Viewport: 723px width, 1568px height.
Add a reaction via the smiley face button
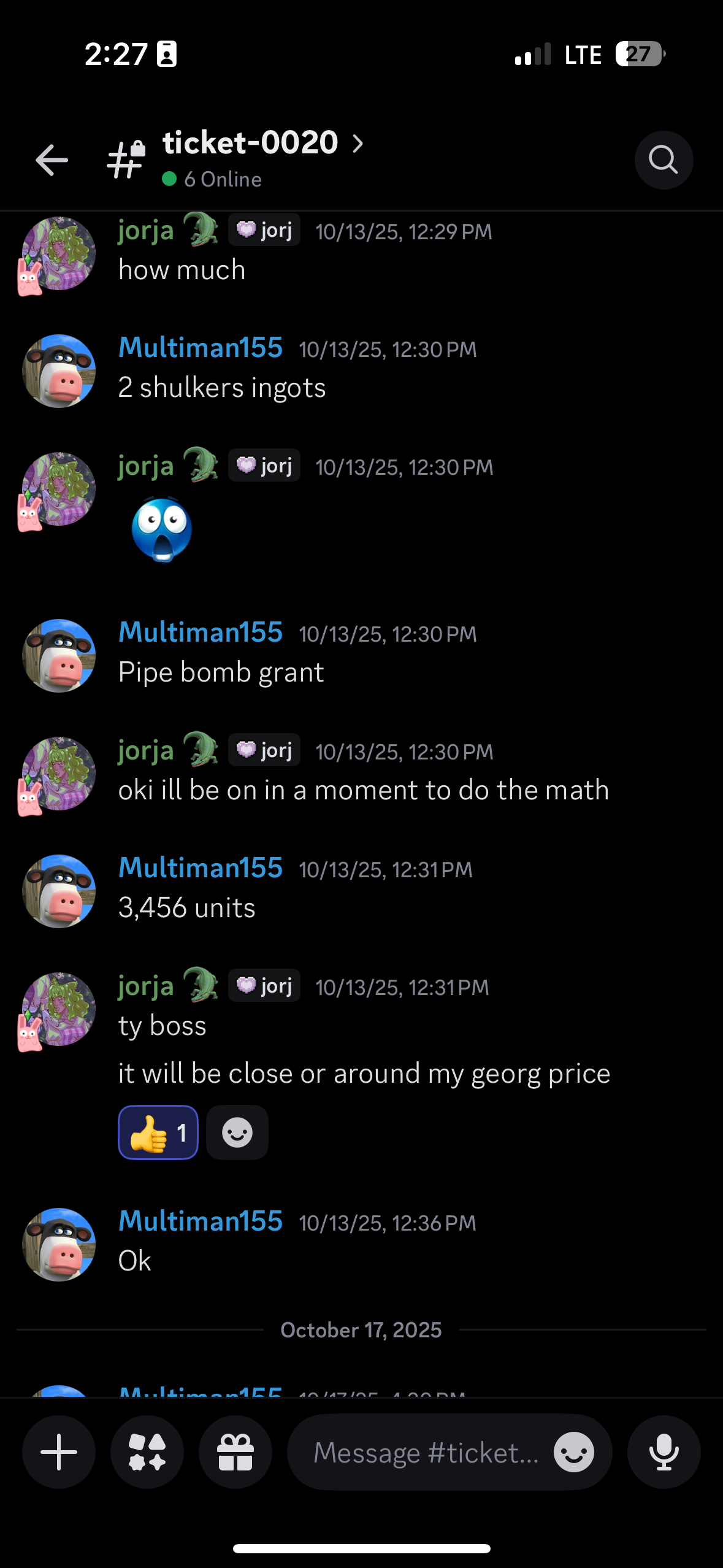(237, 1132)
